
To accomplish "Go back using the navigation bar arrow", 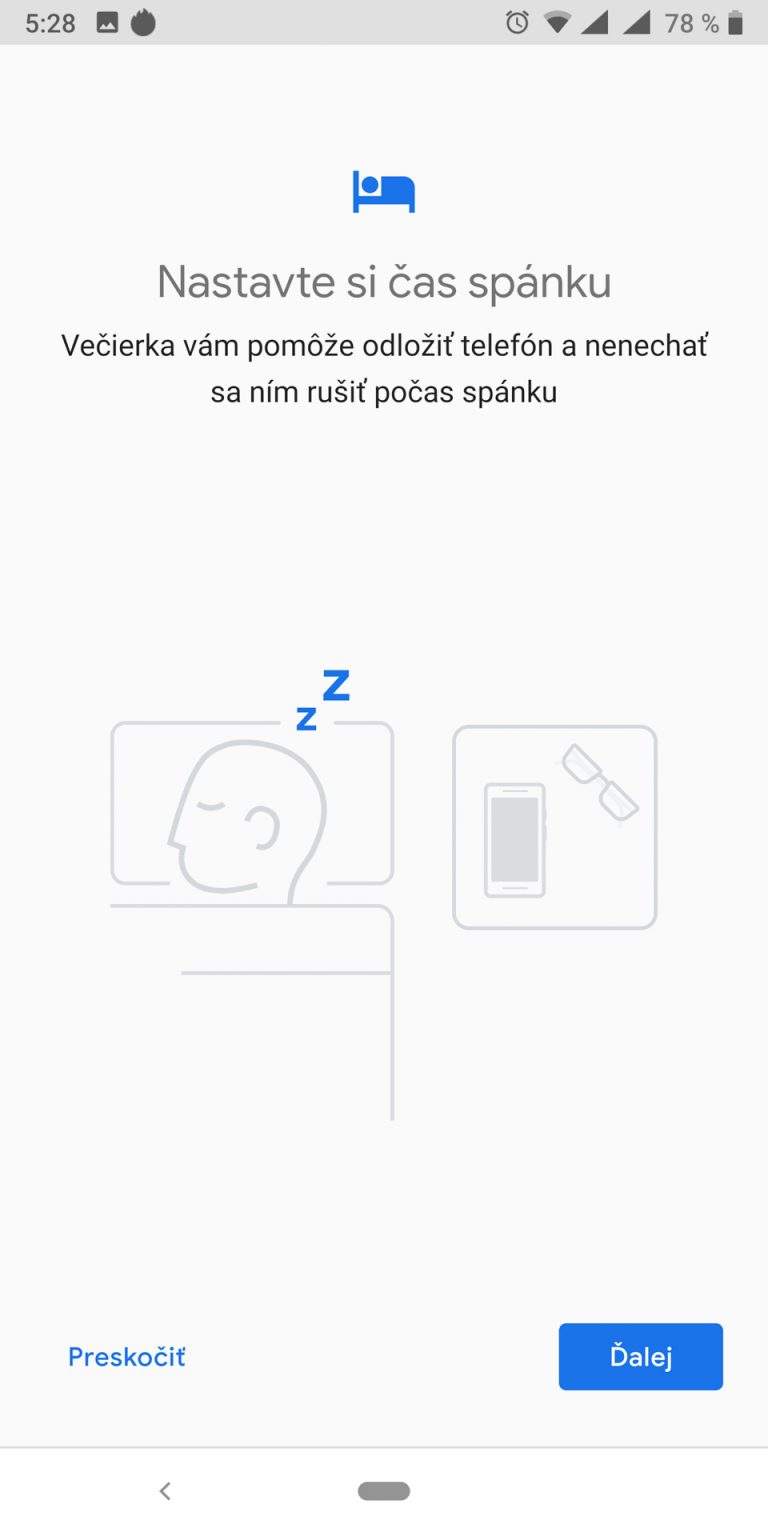I will 165,1491.
